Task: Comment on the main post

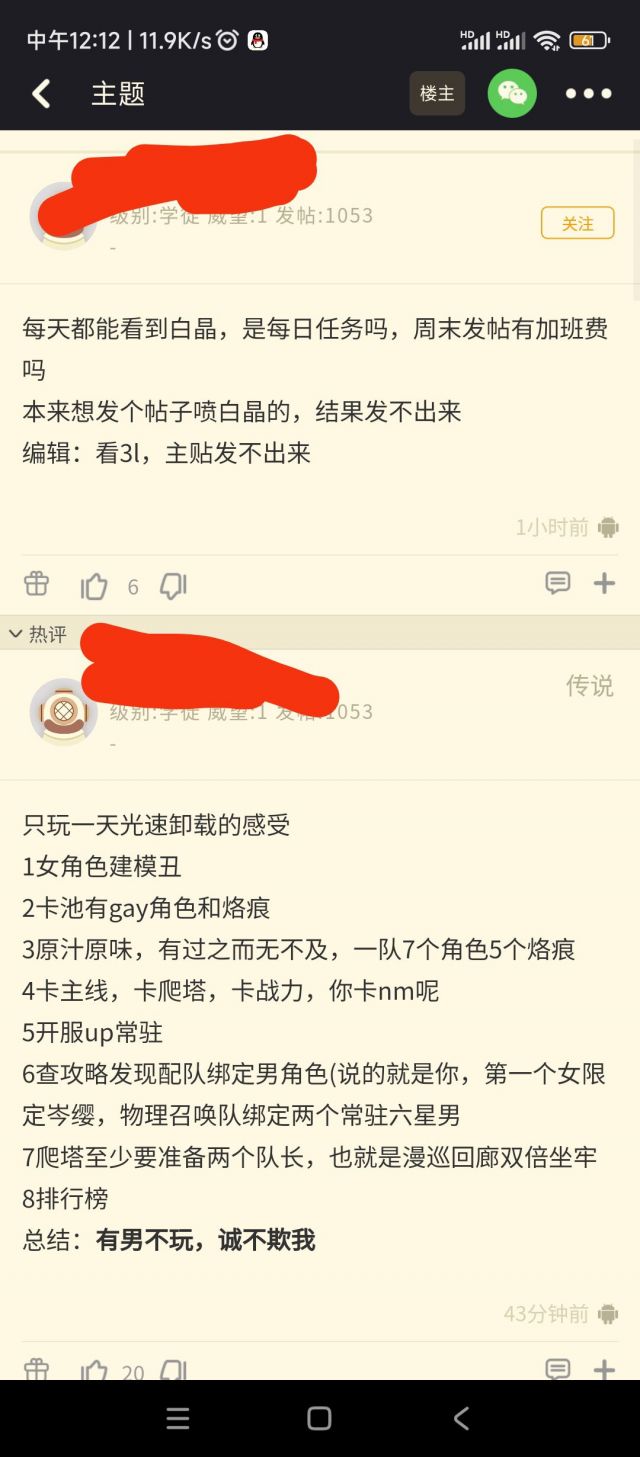Action: pyautogui.click(x=558, y=583)
